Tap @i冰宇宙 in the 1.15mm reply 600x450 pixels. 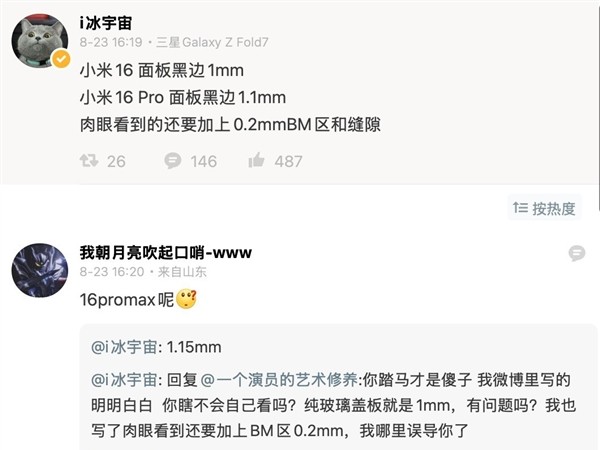tap(124, 346)
